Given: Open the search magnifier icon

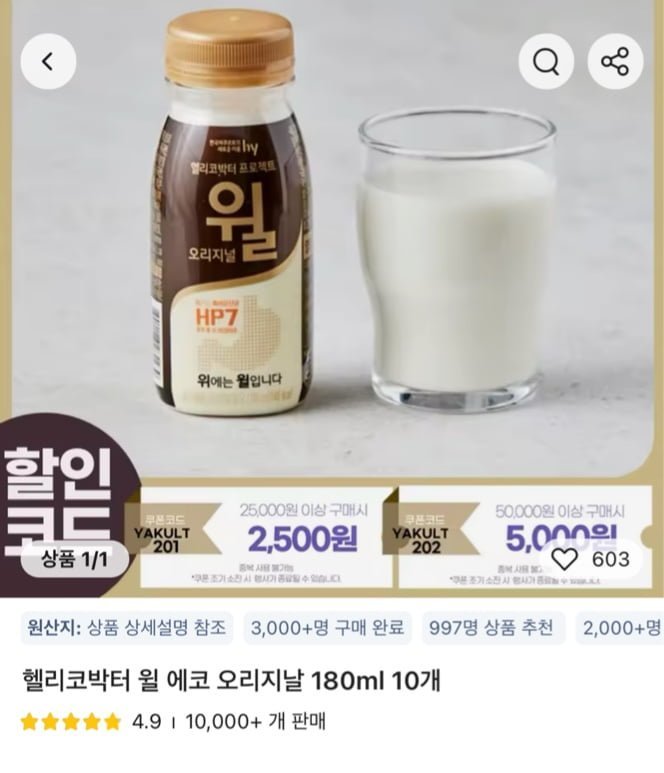Looking at the screenshot, I should click(546, 62).
